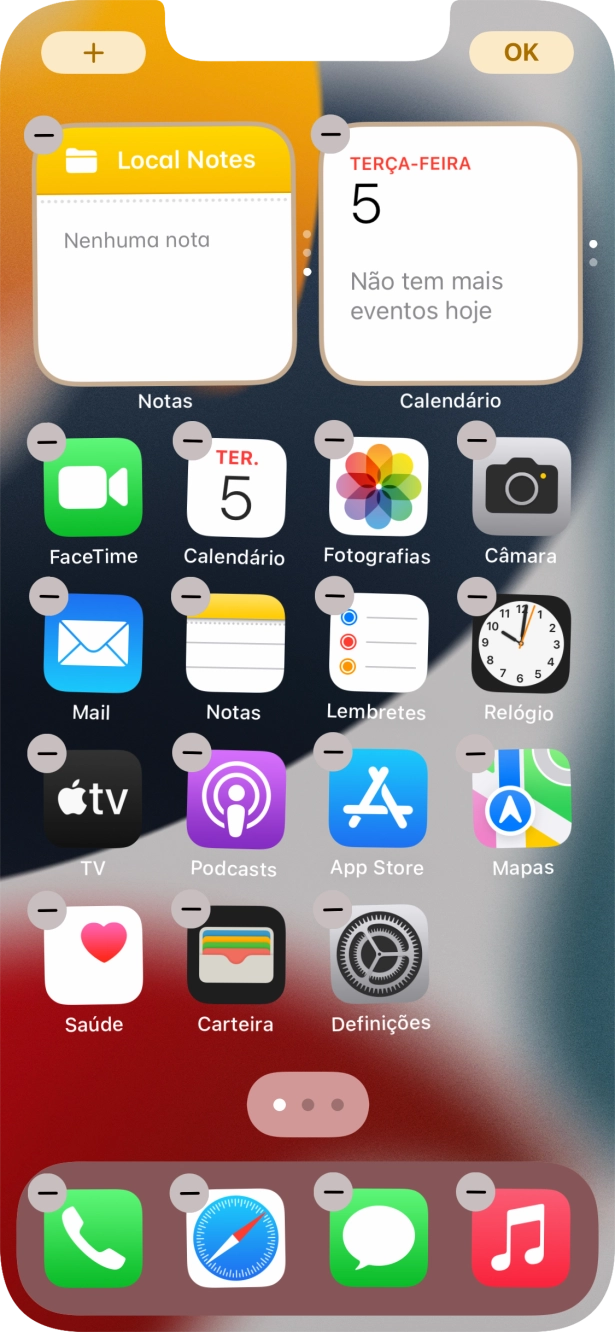Tap the Mail app icon
Viewport: 615px width, 1332px height.
tap(93, 643)
